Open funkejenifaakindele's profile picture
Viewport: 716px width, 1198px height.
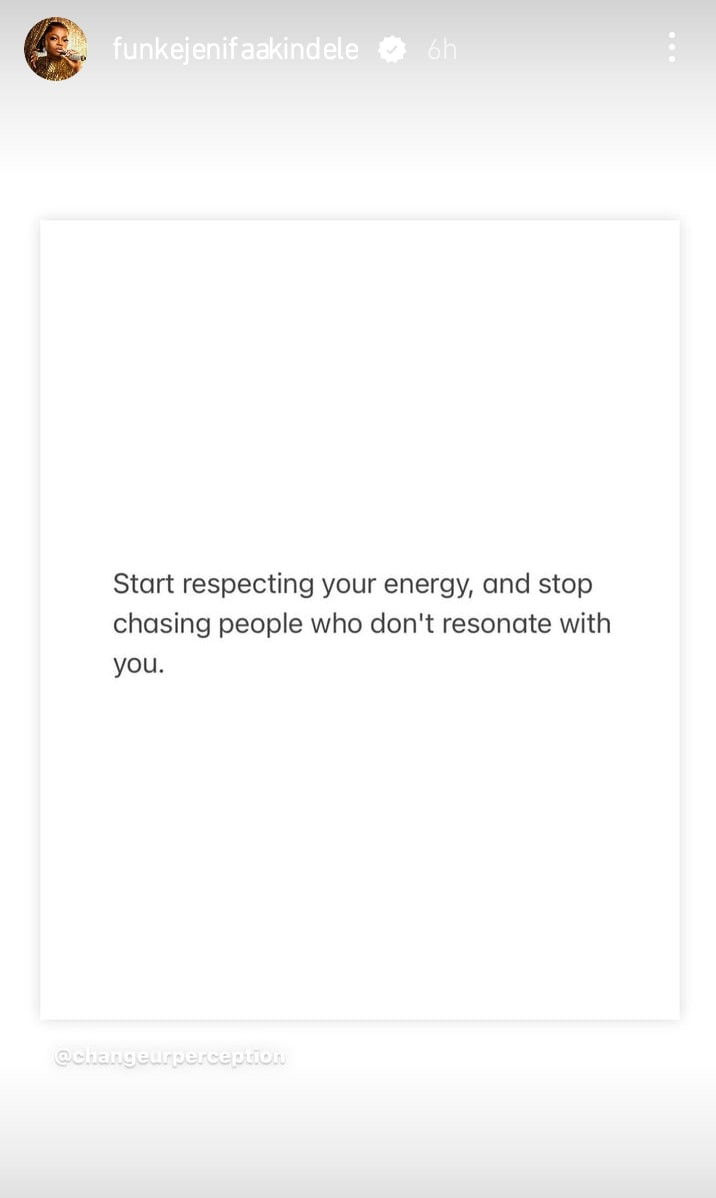pyautogui.click(x=55, y=49)
